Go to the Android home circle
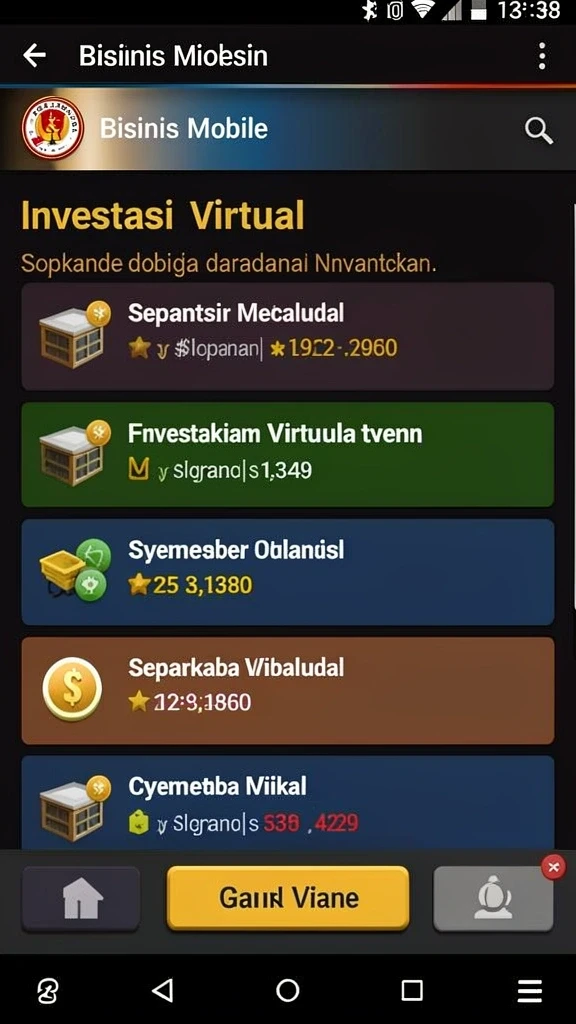Screen dimensions: 576x1024 (287, 990)
